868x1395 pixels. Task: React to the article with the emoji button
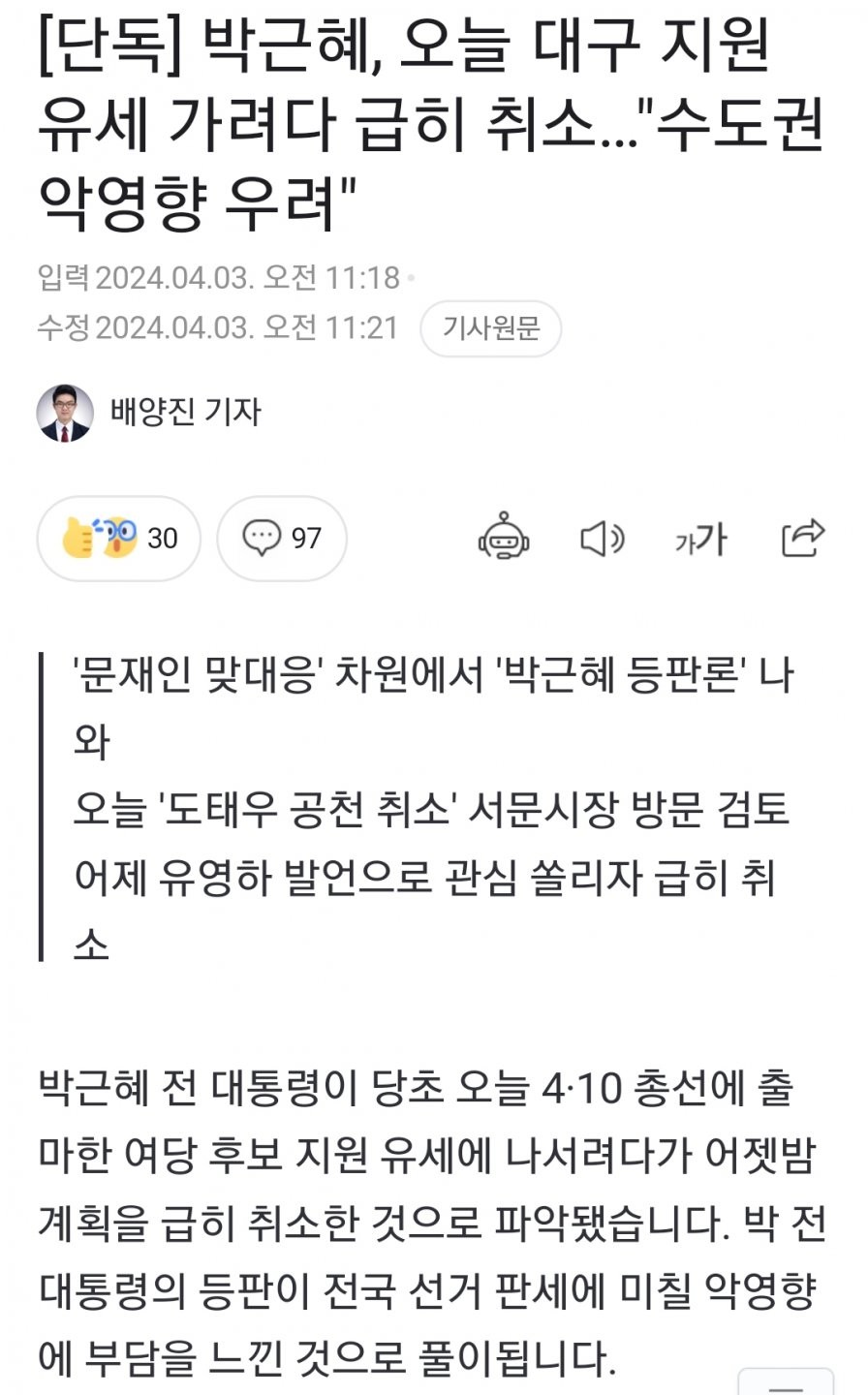119,538
